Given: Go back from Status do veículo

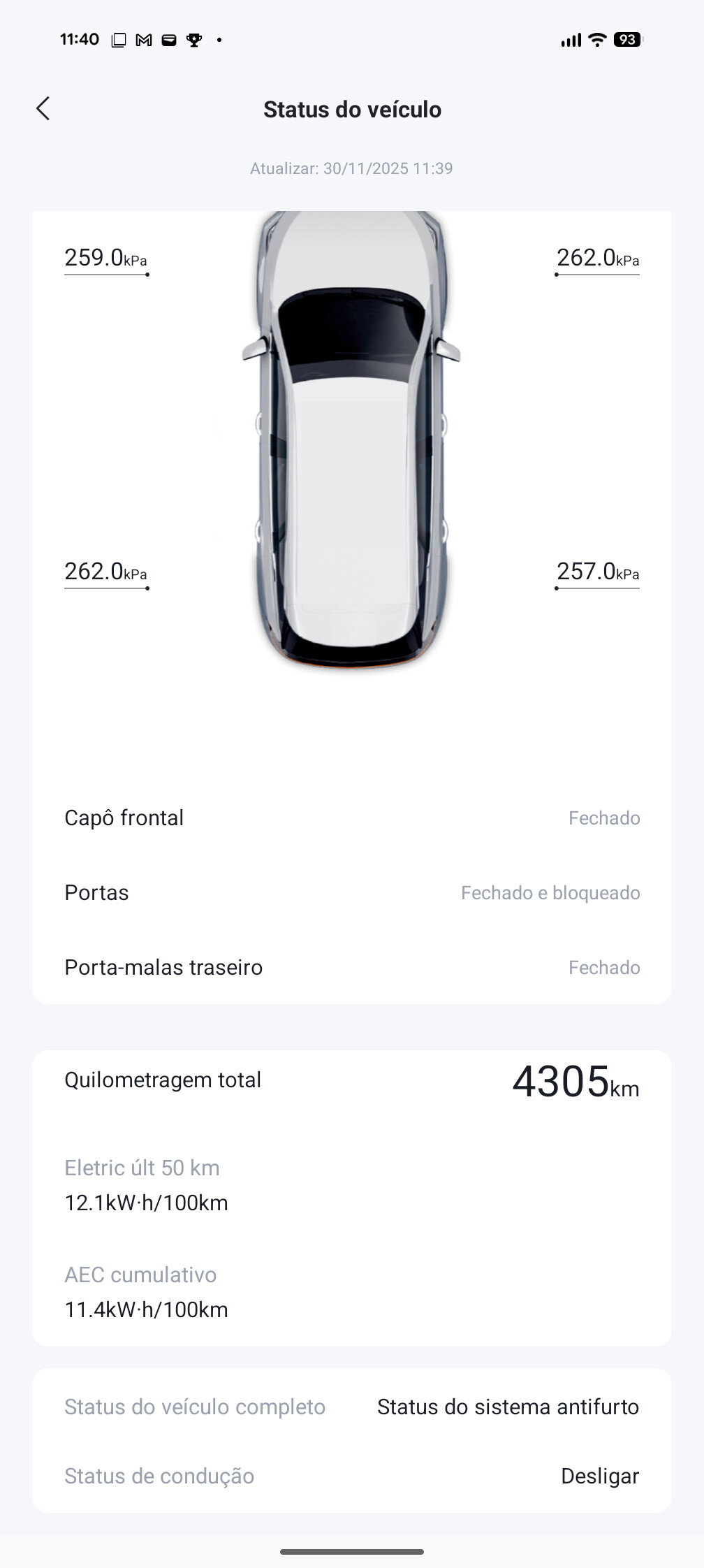Looking at the screenshot, I should [43, 109].
